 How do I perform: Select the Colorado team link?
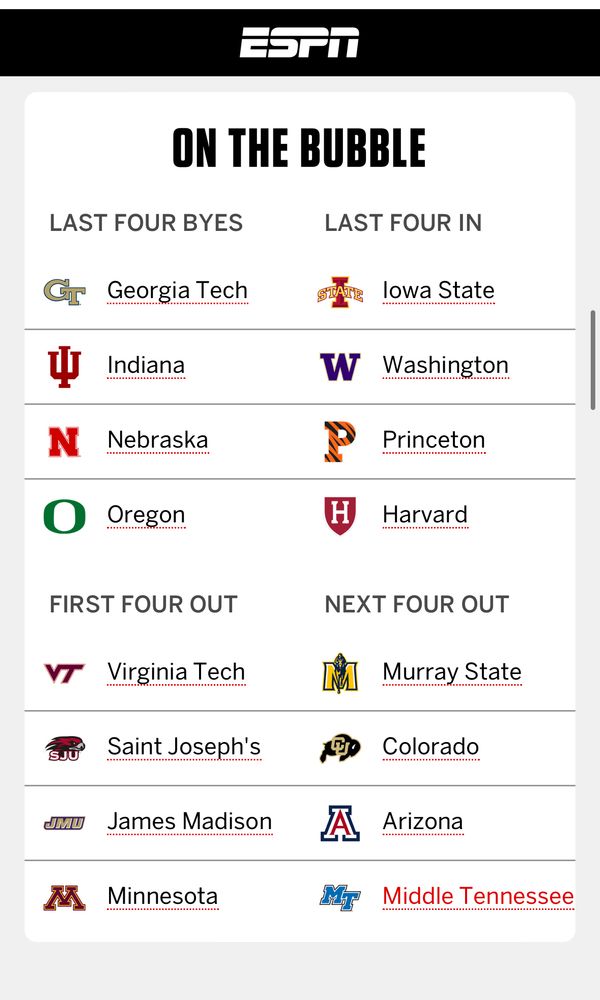coord(430,747)
